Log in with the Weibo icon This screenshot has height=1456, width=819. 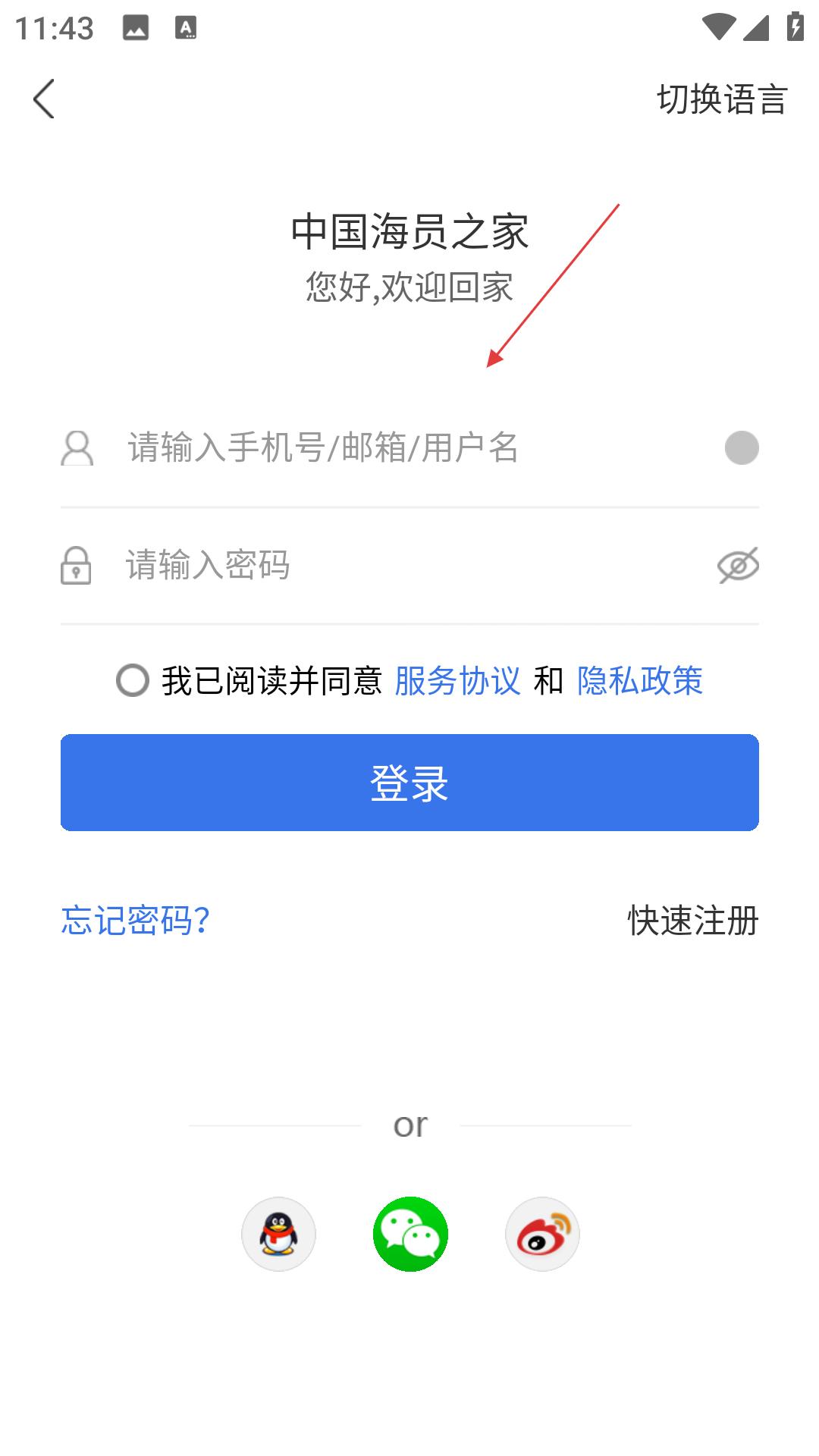pos(542,1234)
